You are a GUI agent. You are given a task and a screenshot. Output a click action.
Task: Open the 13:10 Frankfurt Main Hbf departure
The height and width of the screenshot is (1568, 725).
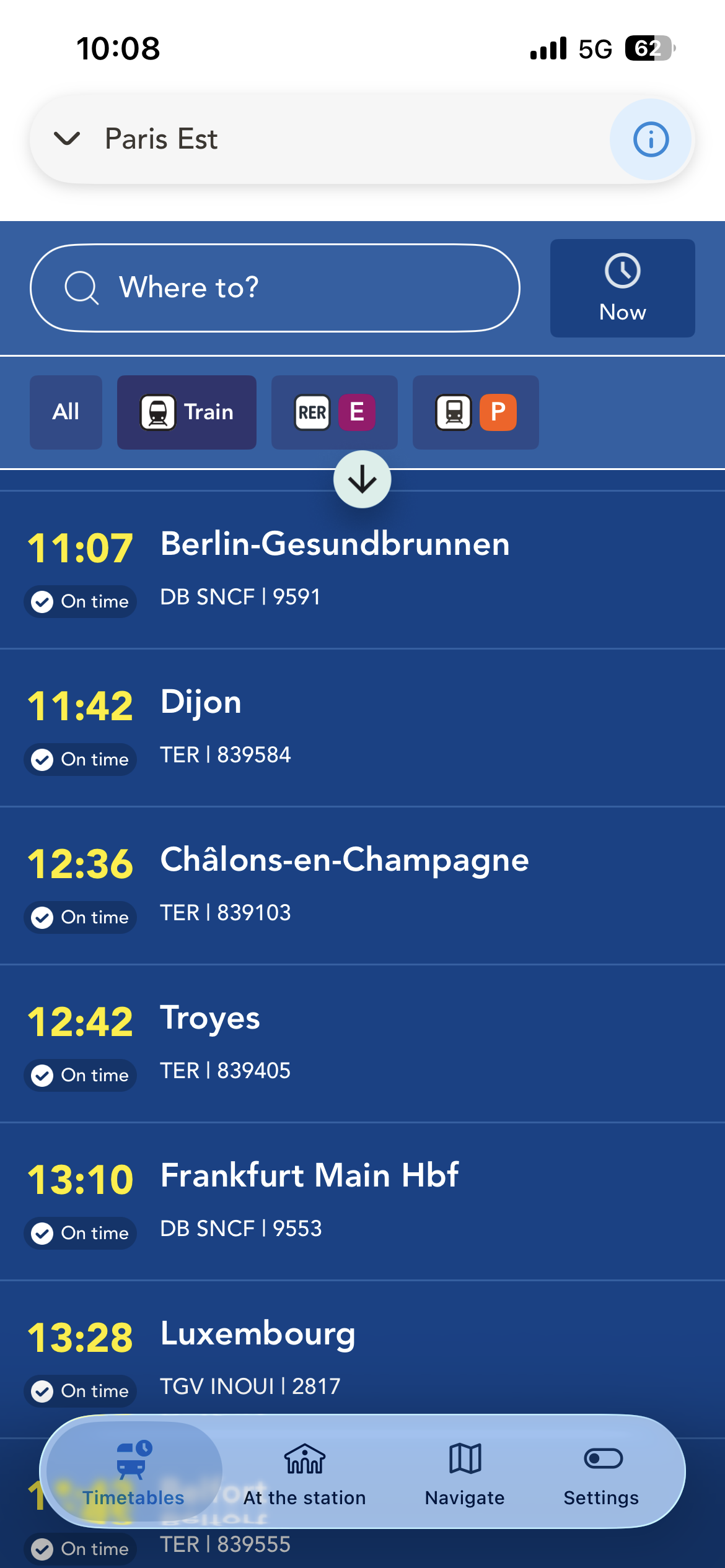362,1201
